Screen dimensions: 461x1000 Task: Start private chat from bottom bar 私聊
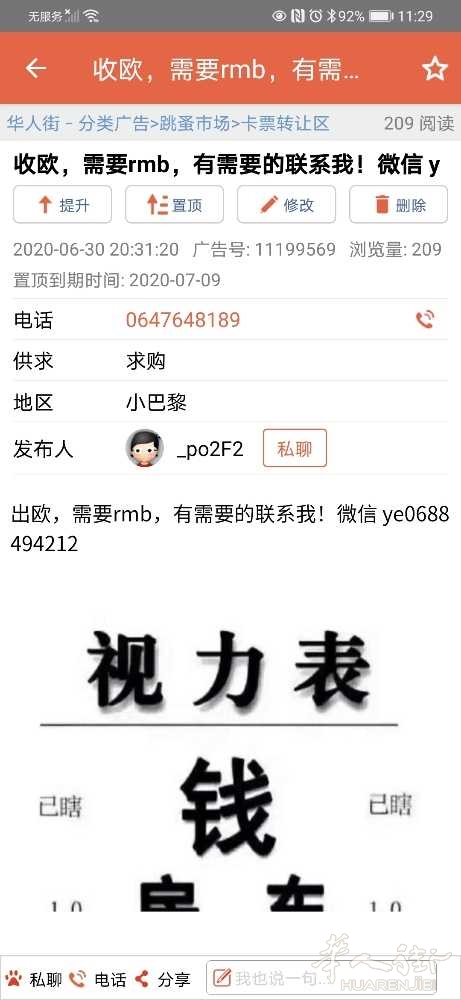[x=34, y=979]
